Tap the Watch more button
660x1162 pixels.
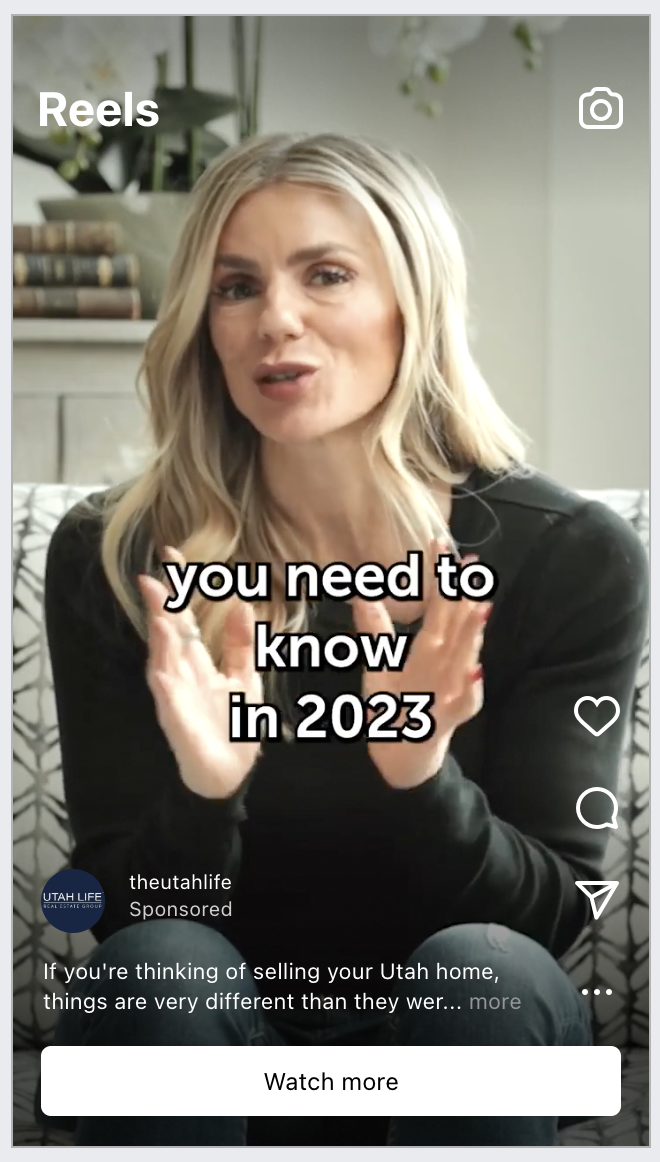pyautogui.click(x=331, y=1081)
